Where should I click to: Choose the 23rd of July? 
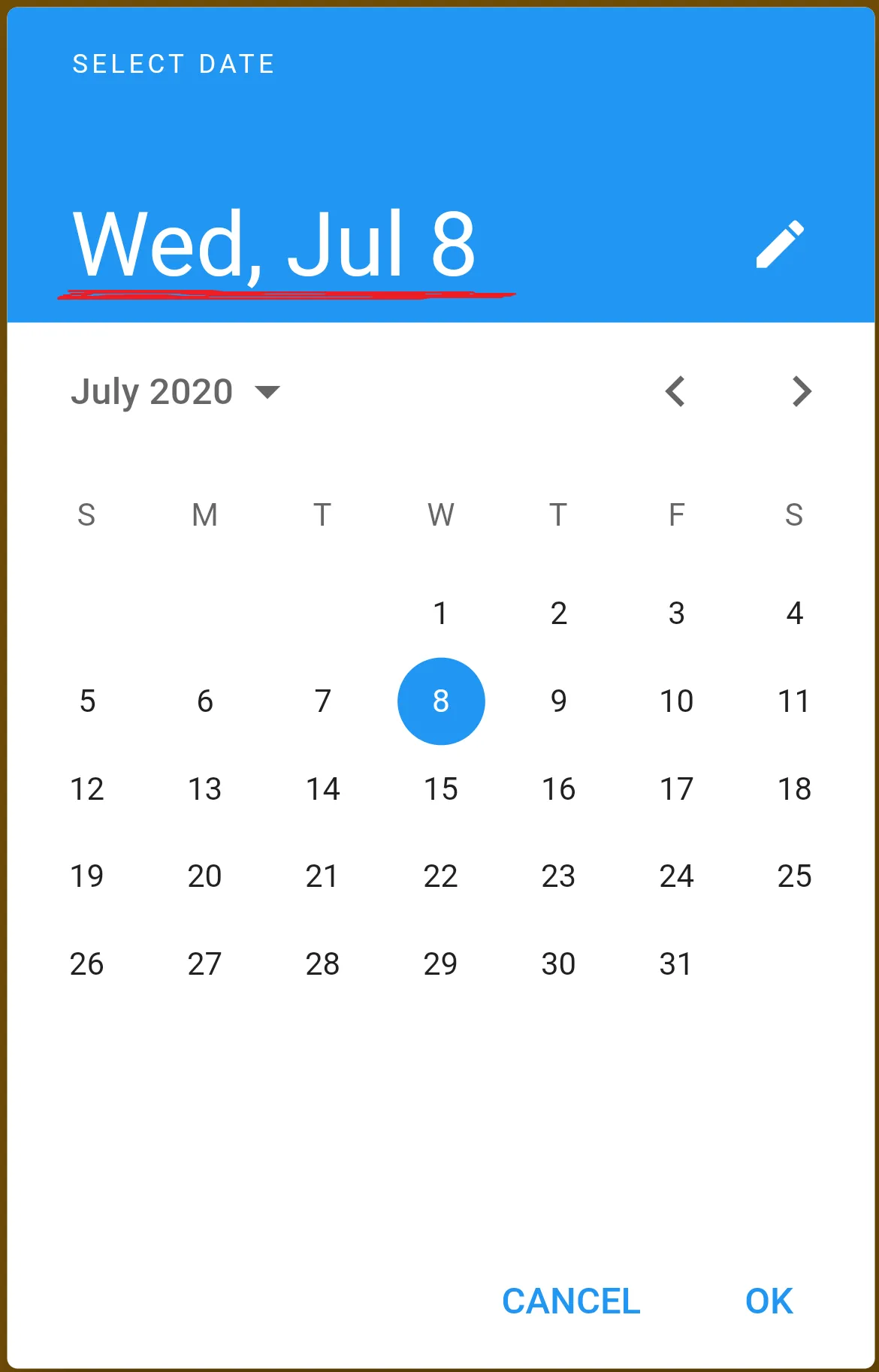pos(558,876)
